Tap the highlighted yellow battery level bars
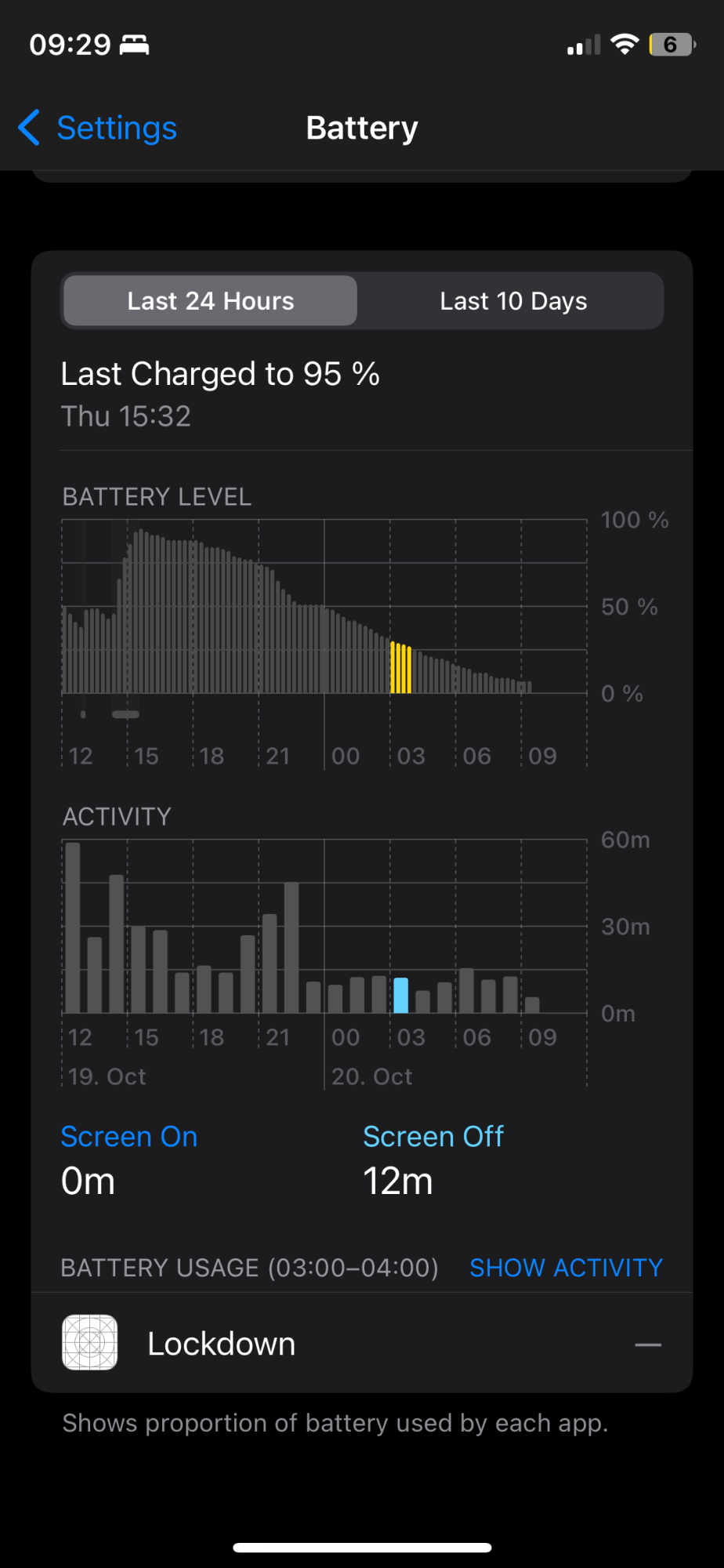The width and height of the screenshot is (724, 1568). point(400,667)
